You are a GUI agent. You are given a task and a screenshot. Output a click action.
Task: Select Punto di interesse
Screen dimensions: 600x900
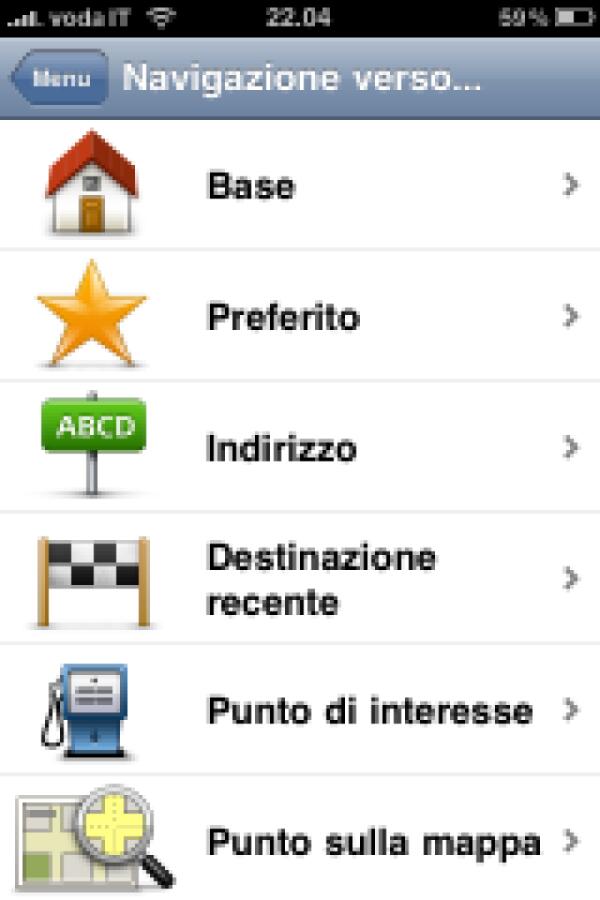coord(300,710)
